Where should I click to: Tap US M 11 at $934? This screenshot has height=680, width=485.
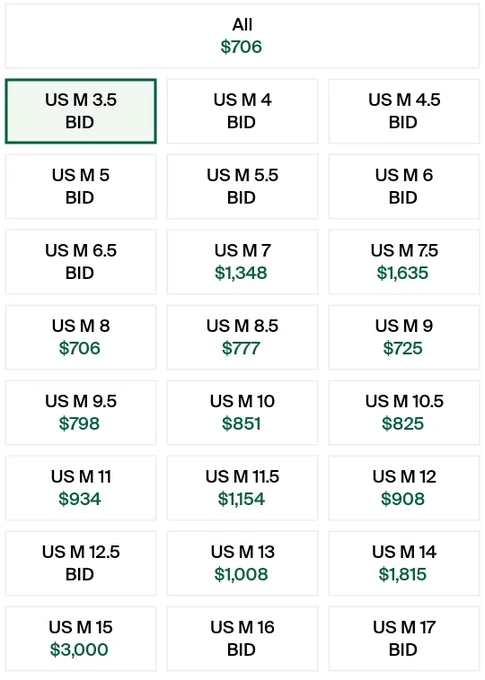[81, 488]
